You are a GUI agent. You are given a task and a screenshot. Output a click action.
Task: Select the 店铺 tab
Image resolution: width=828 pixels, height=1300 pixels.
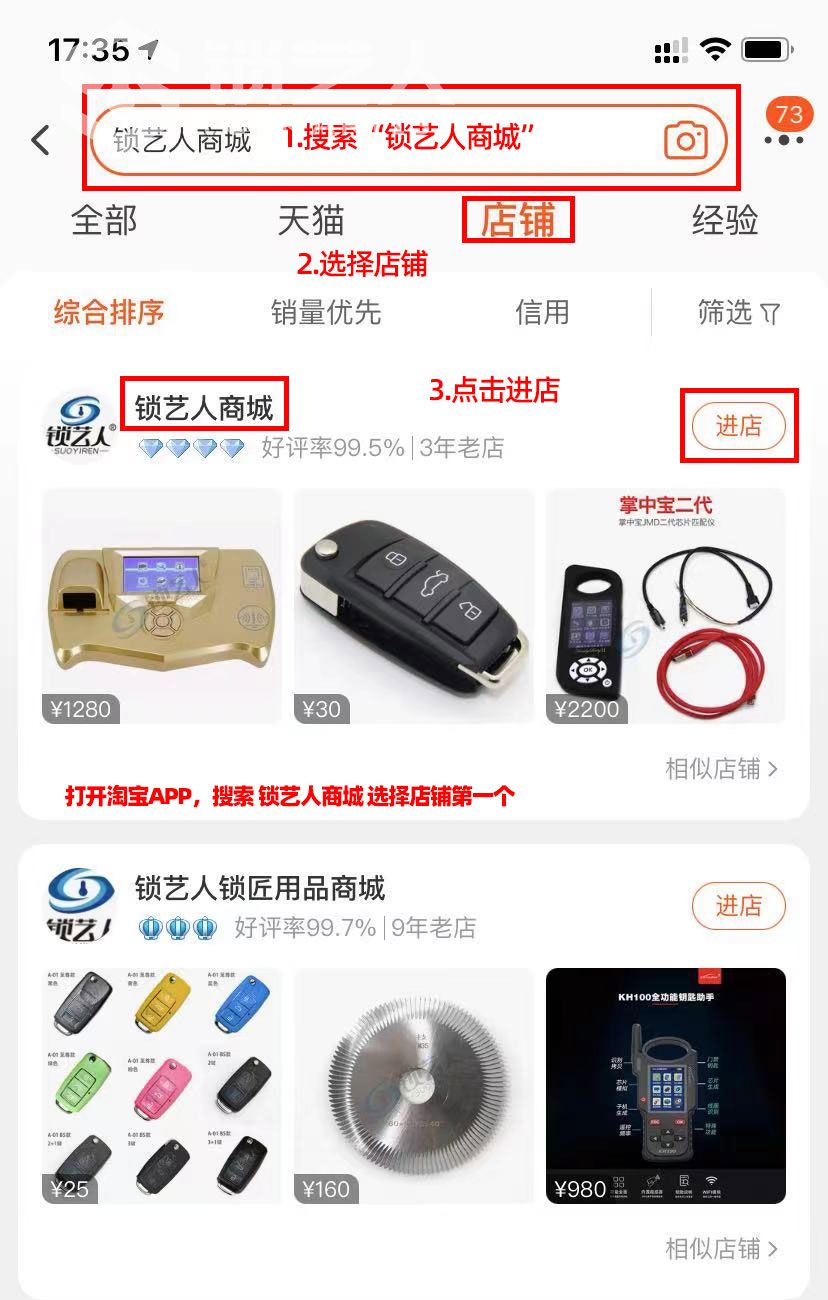click(x=517, y=220)
